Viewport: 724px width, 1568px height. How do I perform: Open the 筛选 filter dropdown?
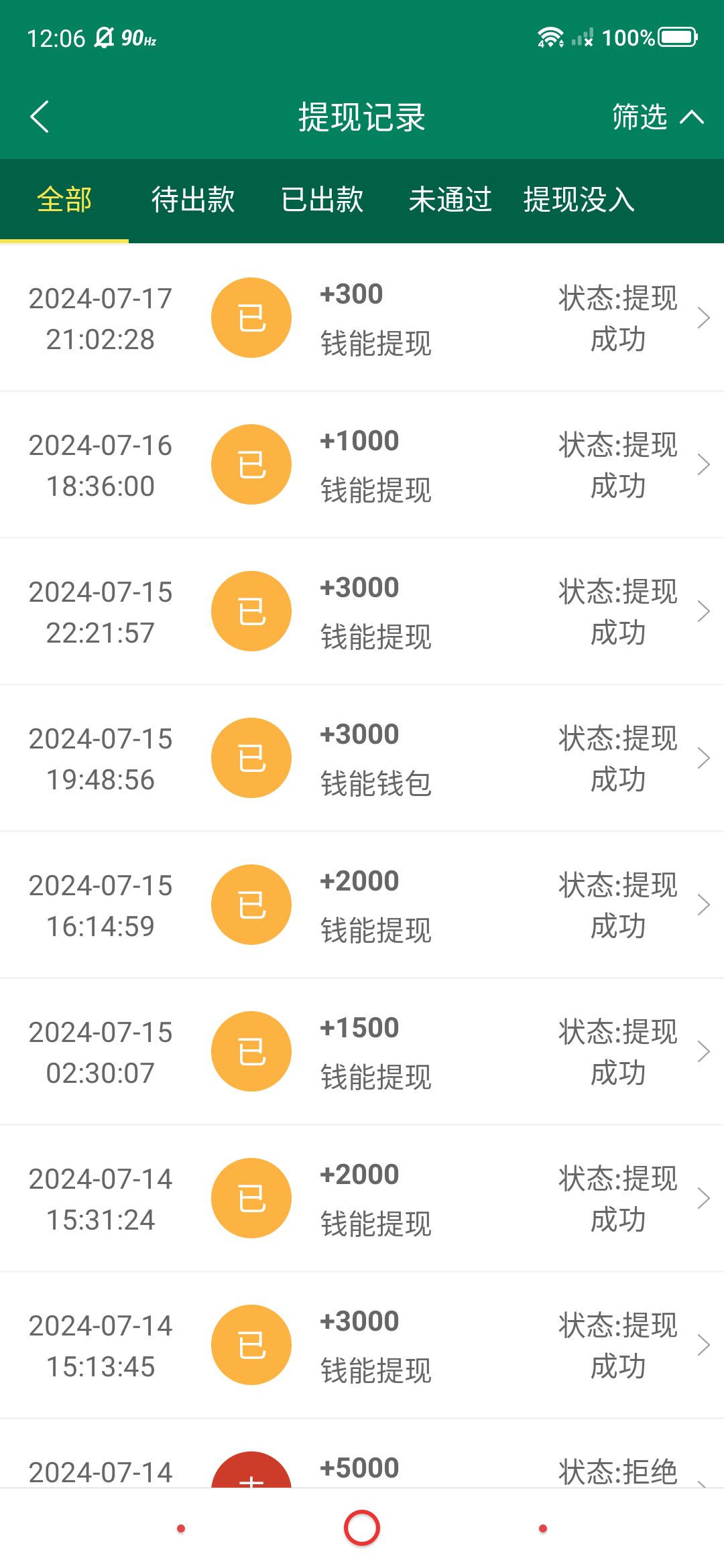coord(658,117)
